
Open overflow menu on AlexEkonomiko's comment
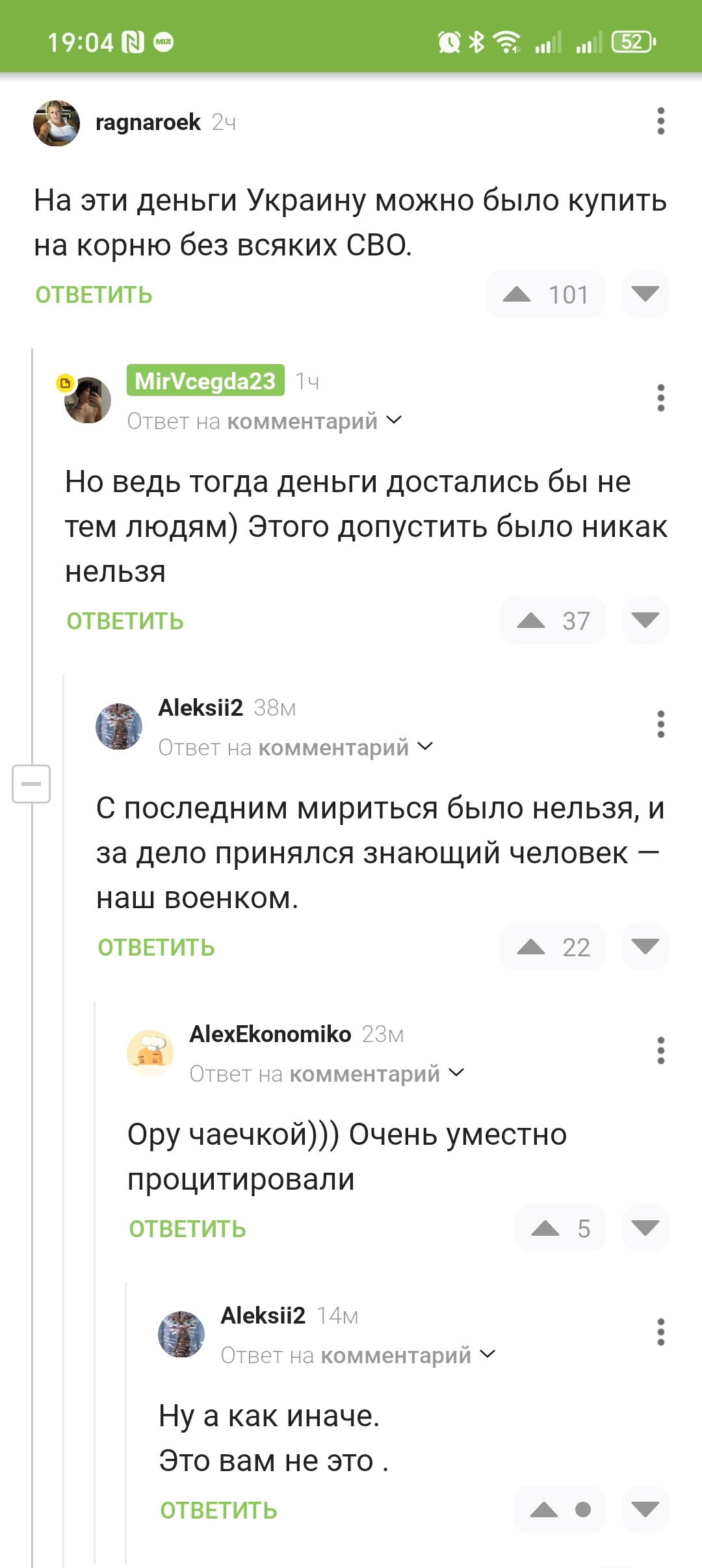[660, 1051]
